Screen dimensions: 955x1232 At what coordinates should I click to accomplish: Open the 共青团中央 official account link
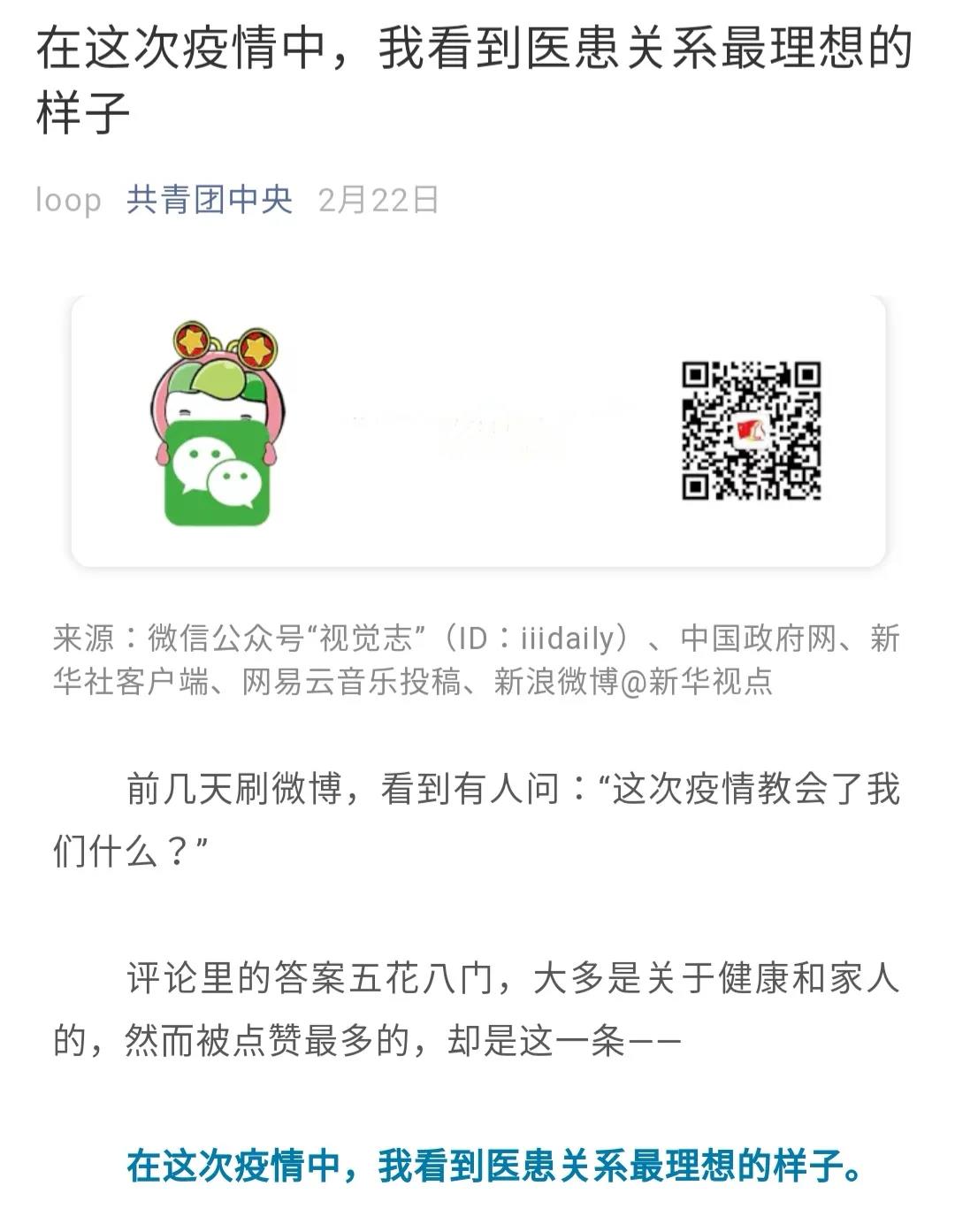209,200
